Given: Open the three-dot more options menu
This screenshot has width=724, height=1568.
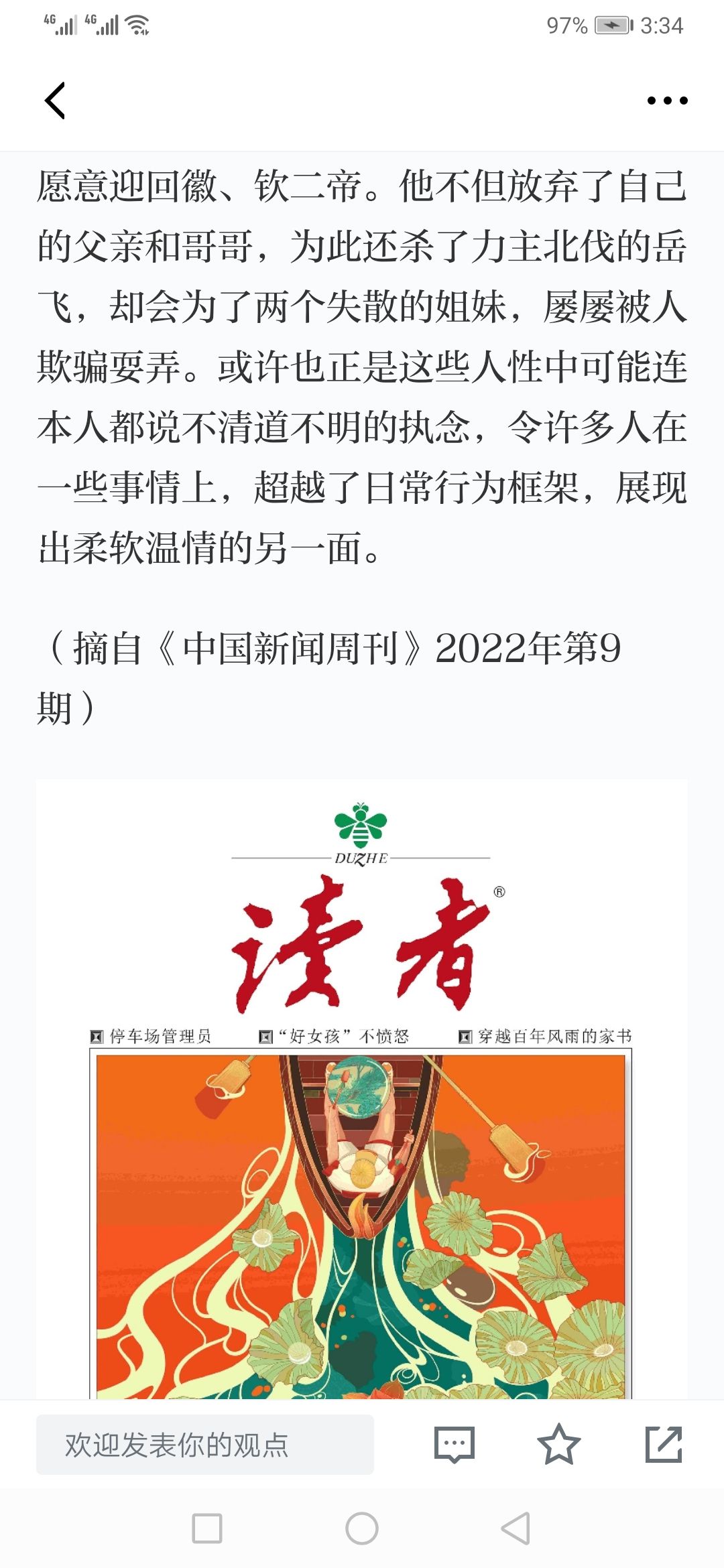Looking at the screenshot, I should (x=667, y=101).
